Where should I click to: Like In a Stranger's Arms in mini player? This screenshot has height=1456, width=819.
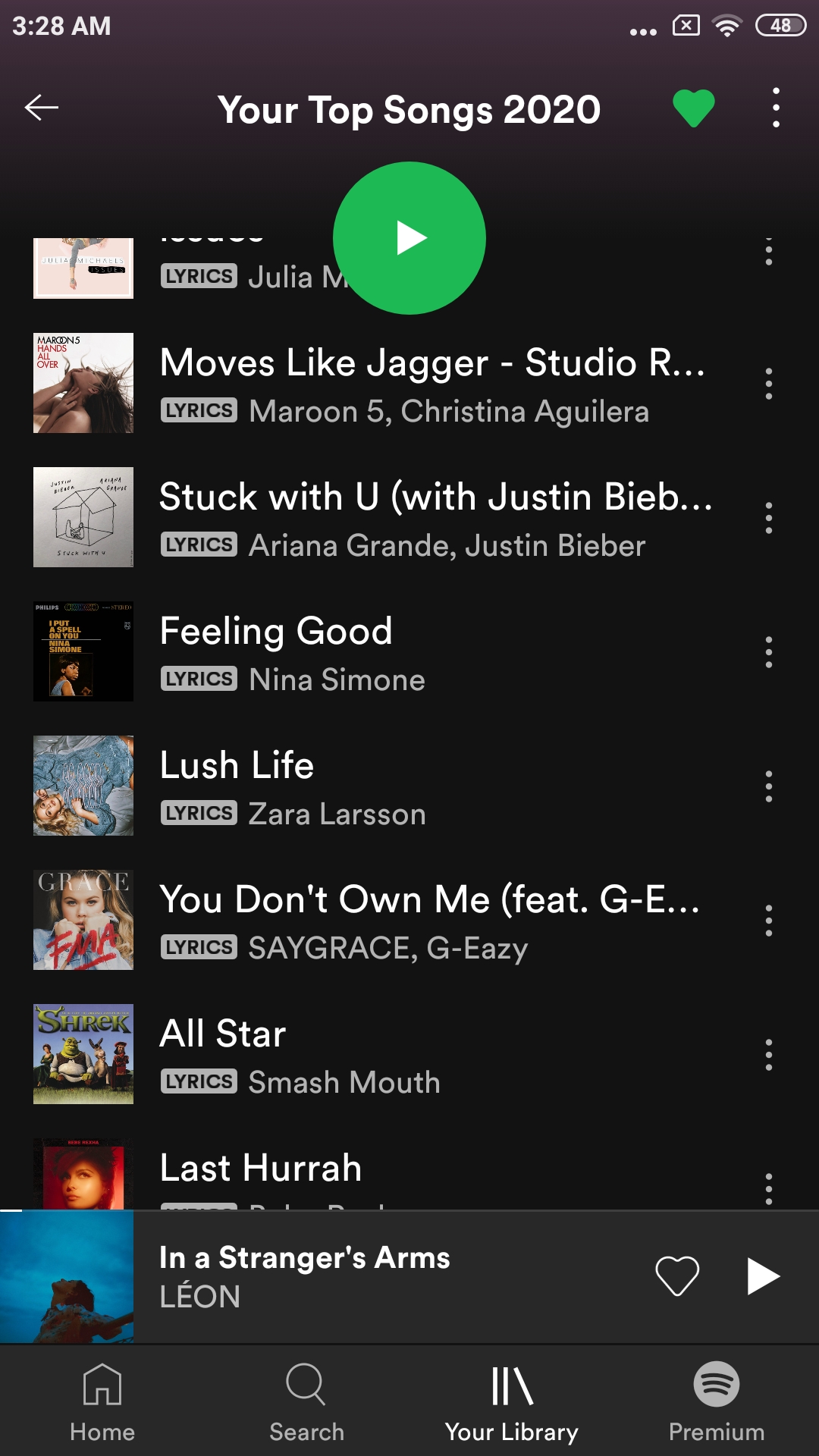click(677, 1276)
